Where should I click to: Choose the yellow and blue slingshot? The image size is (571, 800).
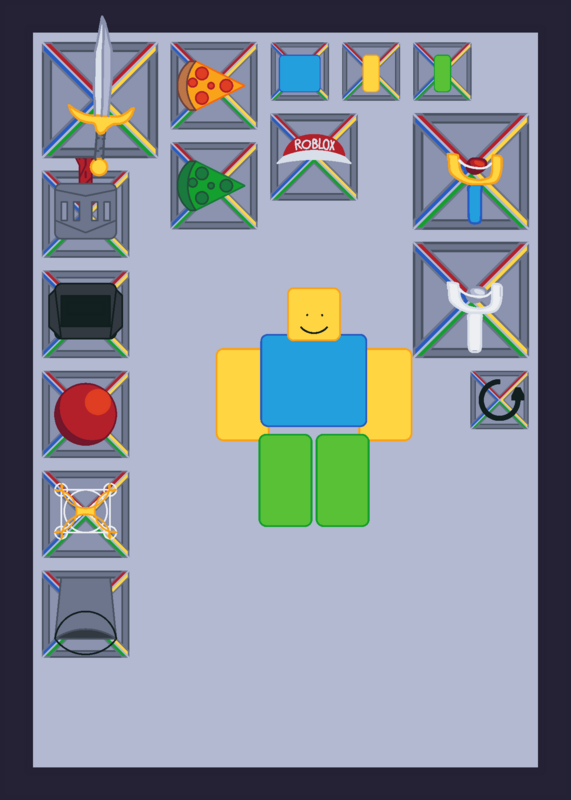point(471,171)
